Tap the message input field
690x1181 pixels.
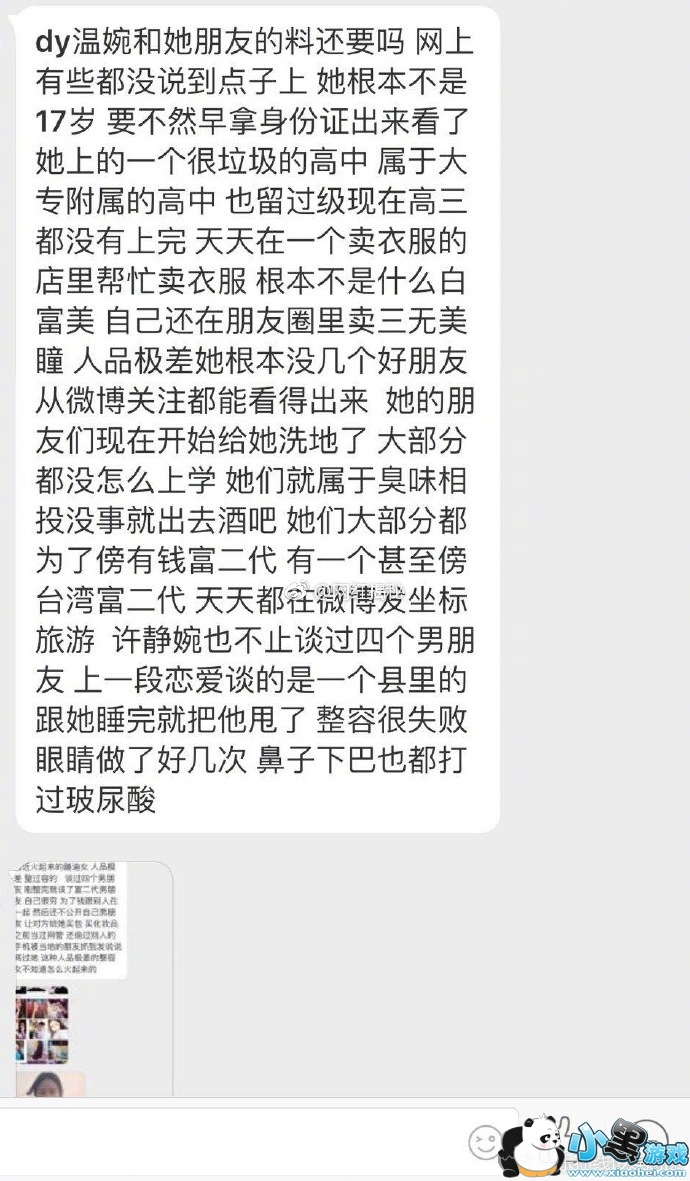tap(240, 1139)
